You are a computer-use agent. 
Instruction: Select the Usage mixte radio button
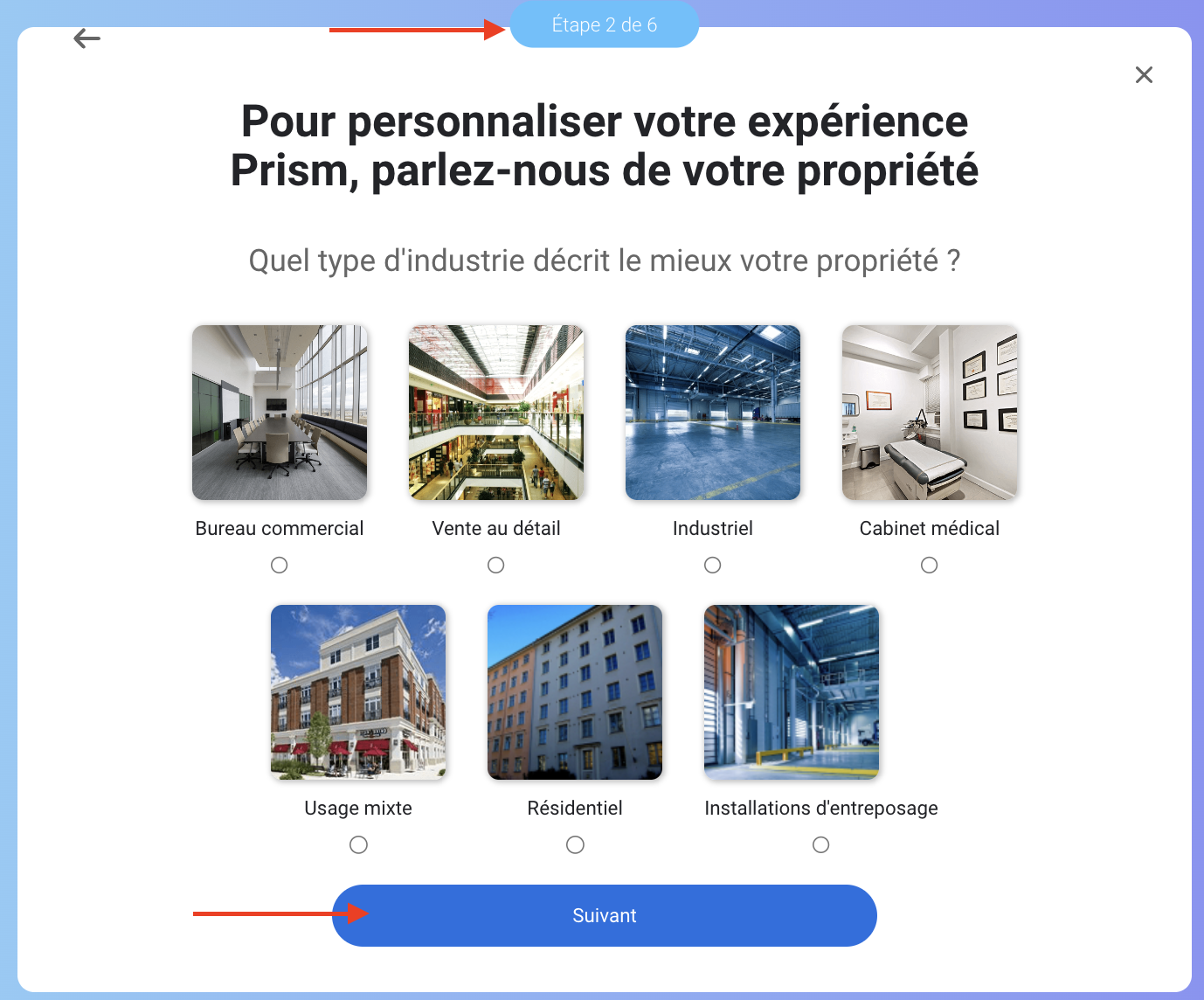358,845
